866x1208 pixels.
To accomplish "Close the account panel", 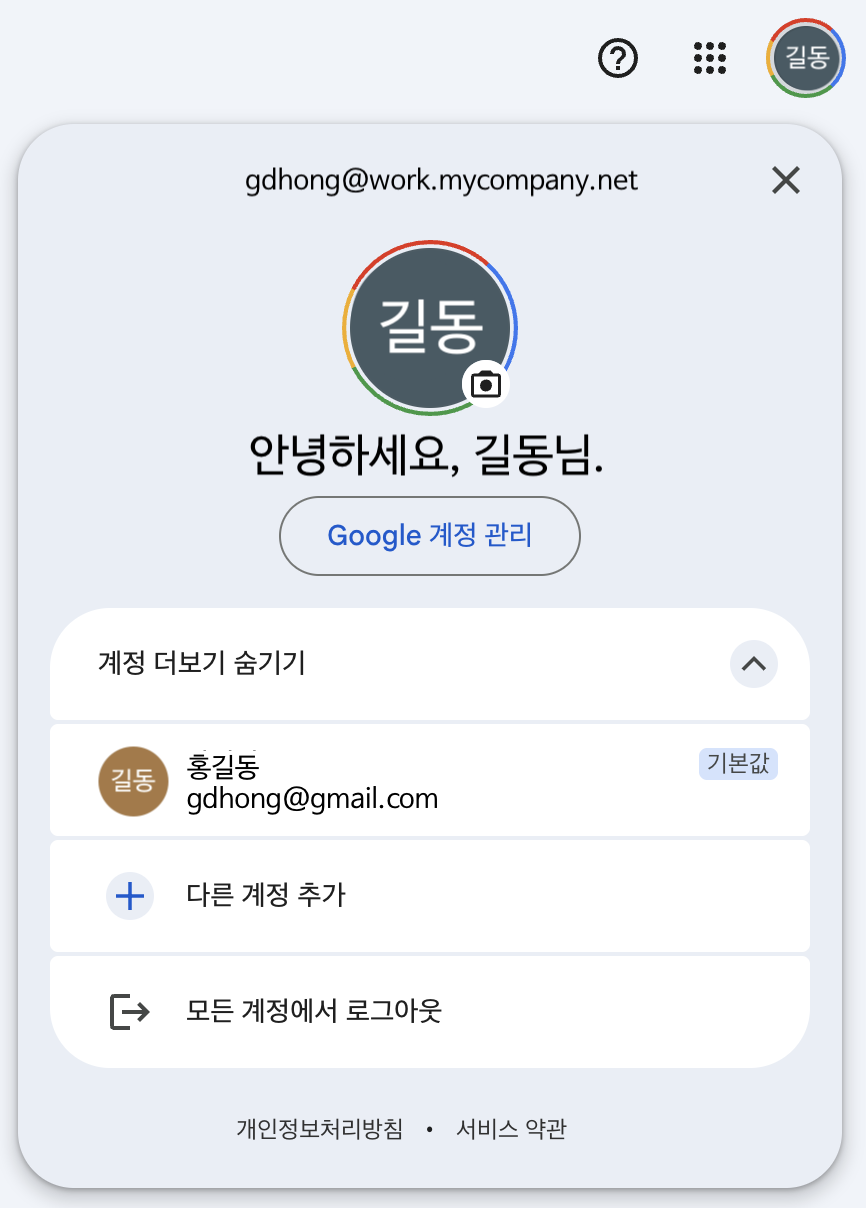I will pyautogui.click(x=786, y=180).
